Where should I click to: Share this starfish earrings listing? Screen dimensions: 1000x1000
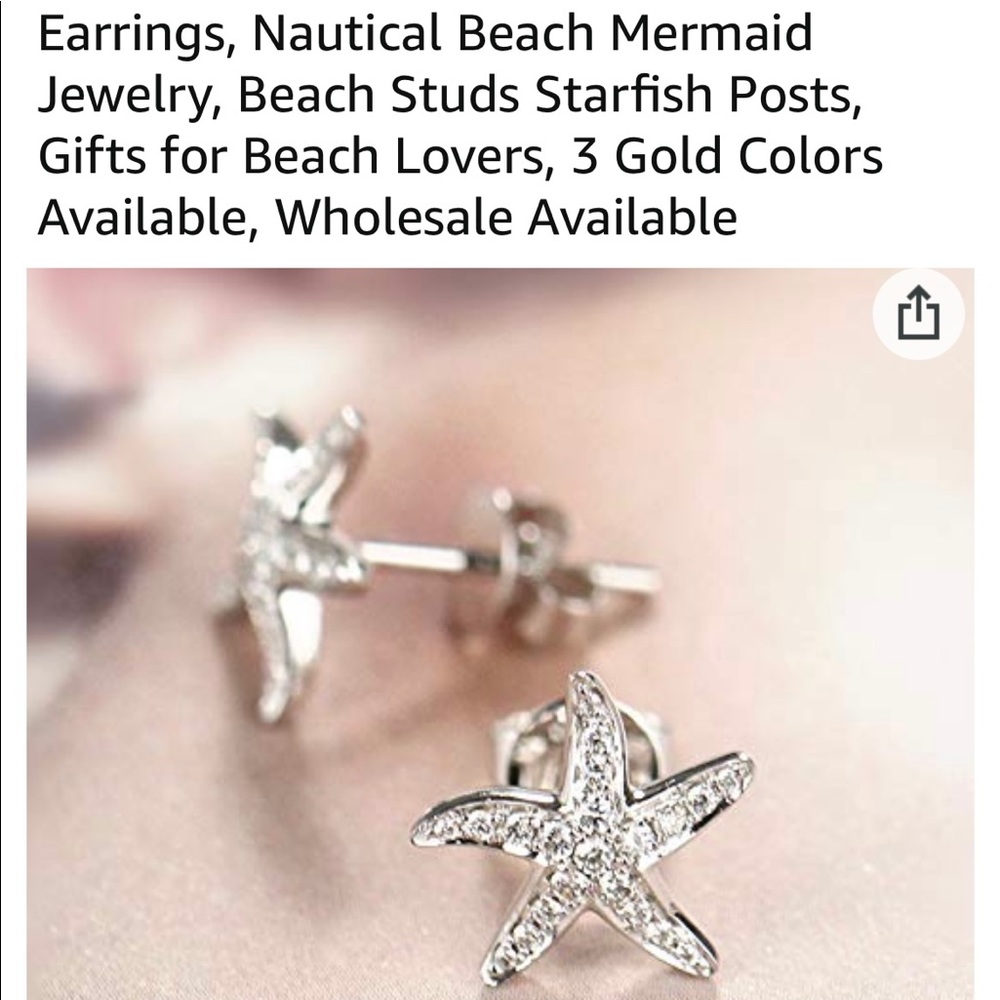click(918, 315)
